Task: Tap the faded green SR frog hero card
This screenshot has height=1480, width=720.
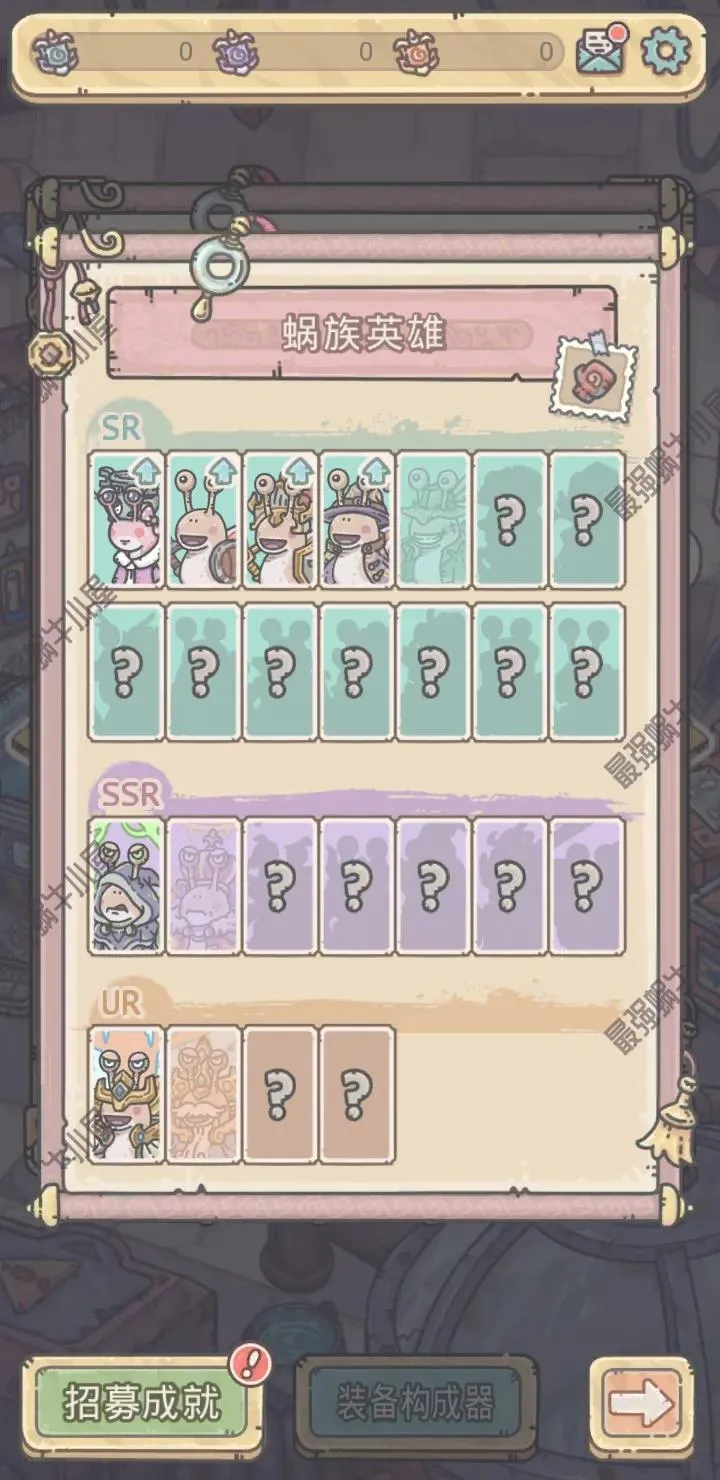Action: click(433, 519)
